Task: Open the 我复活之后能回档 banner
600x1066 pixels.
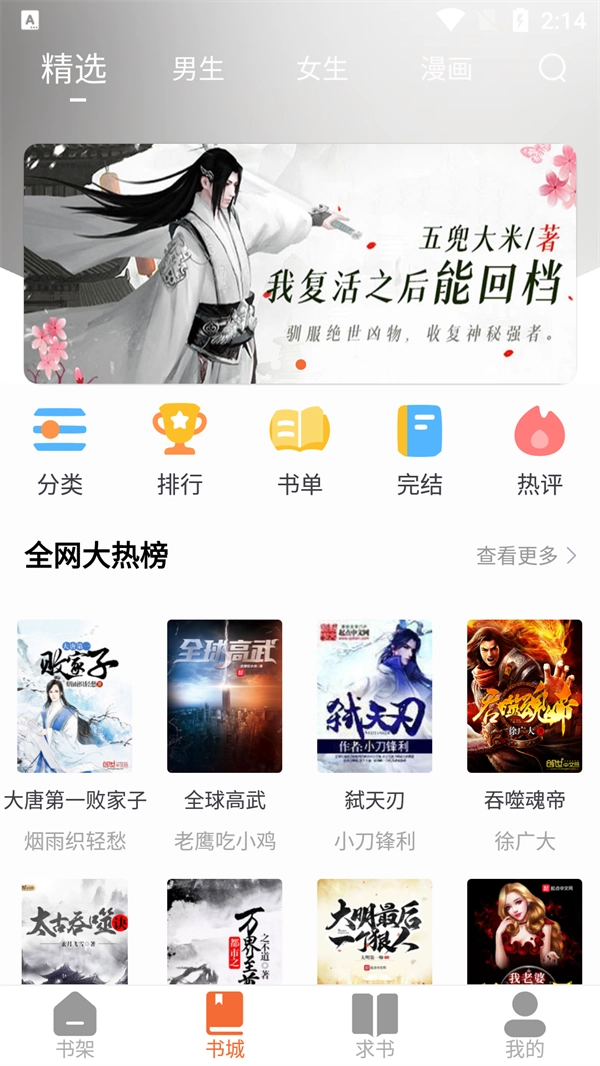Action: pyautogui.click(x=300, y=264)
